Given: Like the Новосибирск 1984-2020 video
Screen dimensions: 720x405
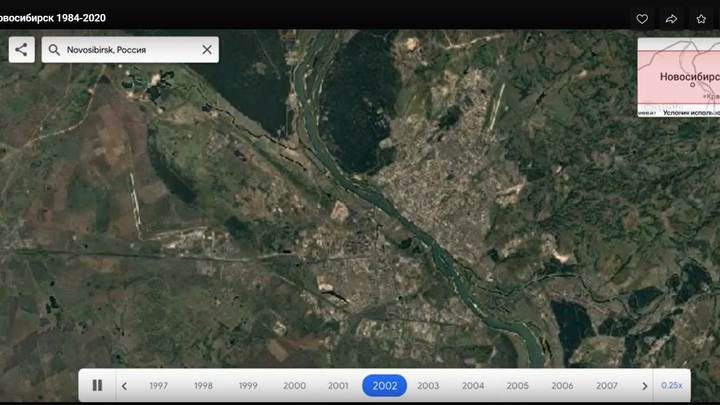Looking at the screenshot, I should pyautogui.click(x=642, y=18).
